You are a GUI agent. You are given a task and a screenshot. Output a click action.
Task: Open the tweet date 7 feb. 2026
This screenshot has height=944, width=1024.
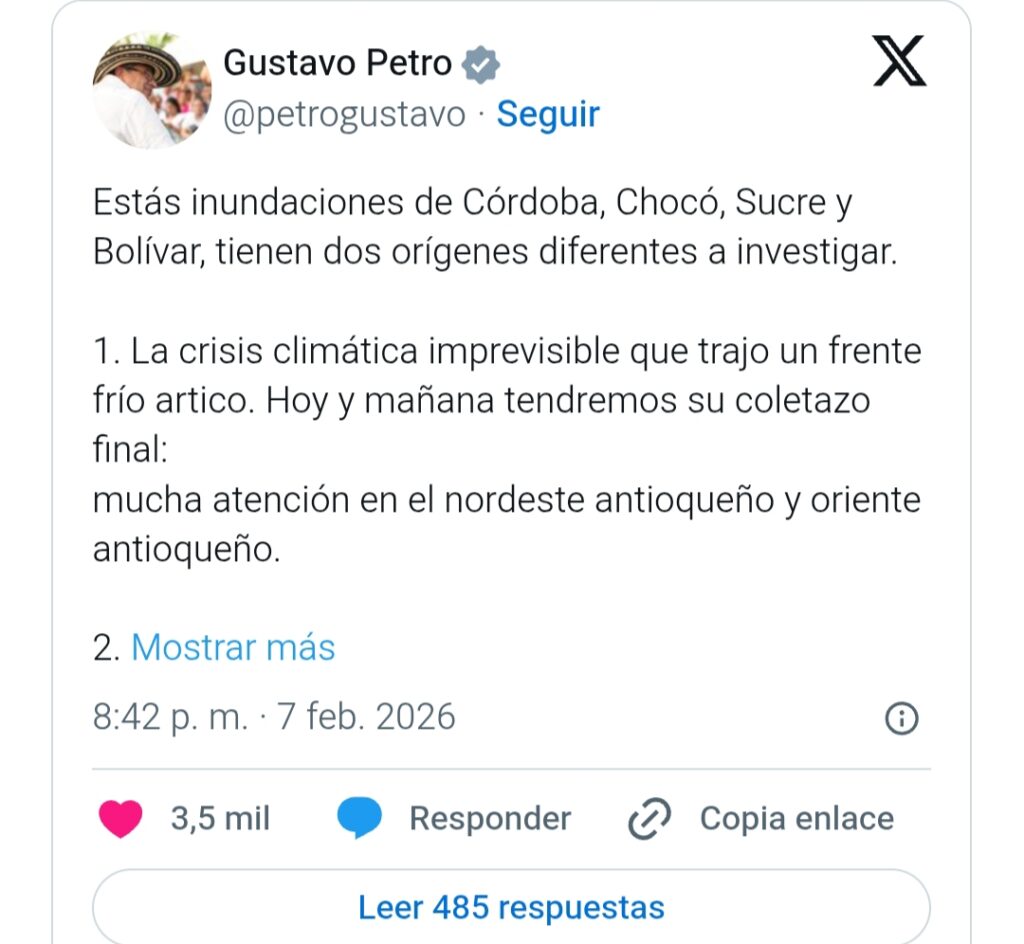(x=274, y=717)
